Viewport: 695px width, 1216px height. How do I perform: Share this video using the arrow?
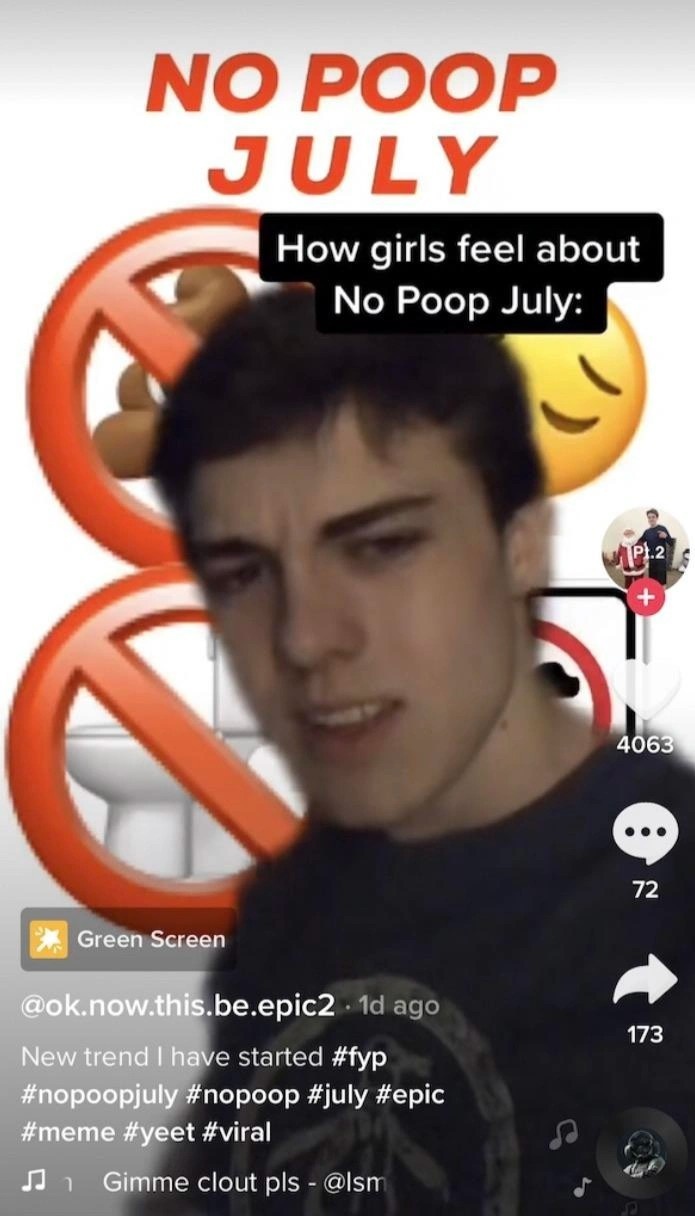[x=646, y=984]
